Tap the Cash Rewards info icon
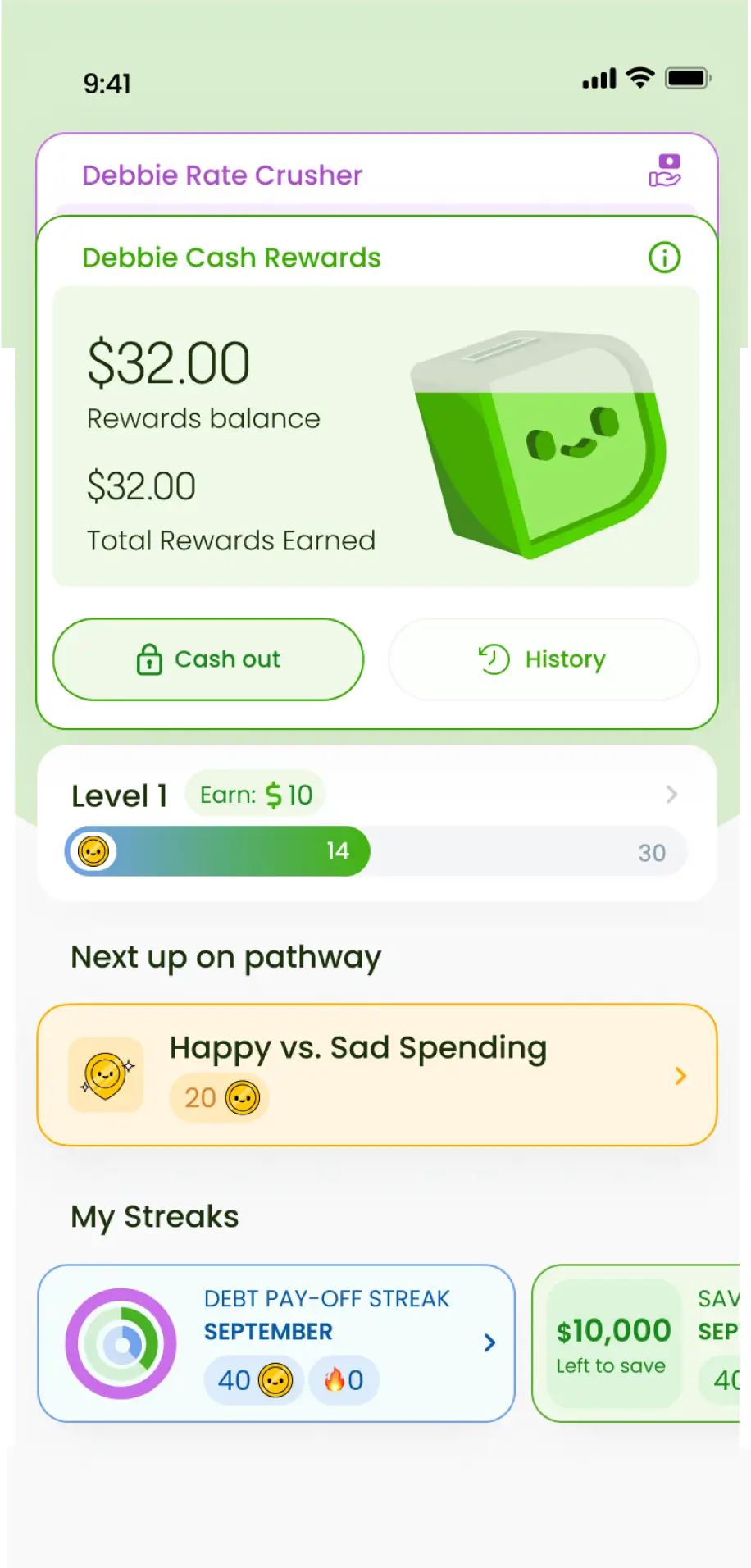 pyautogui.click(x=664, y=258)
